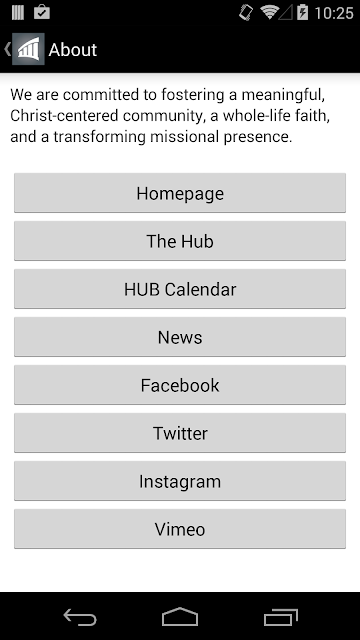The image size is (360, 640).
Task: Open The Hub button
Action: point(180,241)
